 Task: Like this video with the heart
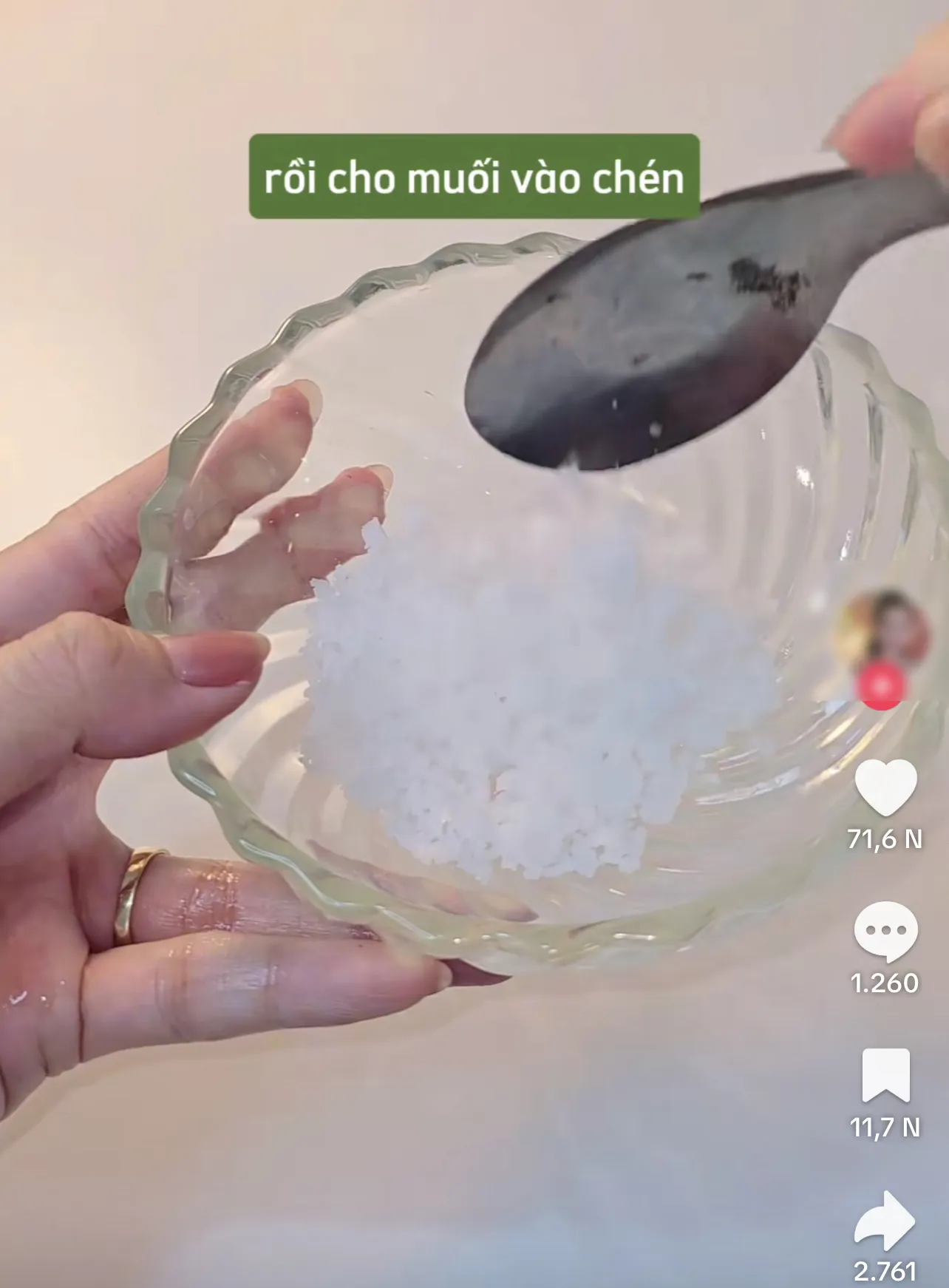[x=885, y=788]
